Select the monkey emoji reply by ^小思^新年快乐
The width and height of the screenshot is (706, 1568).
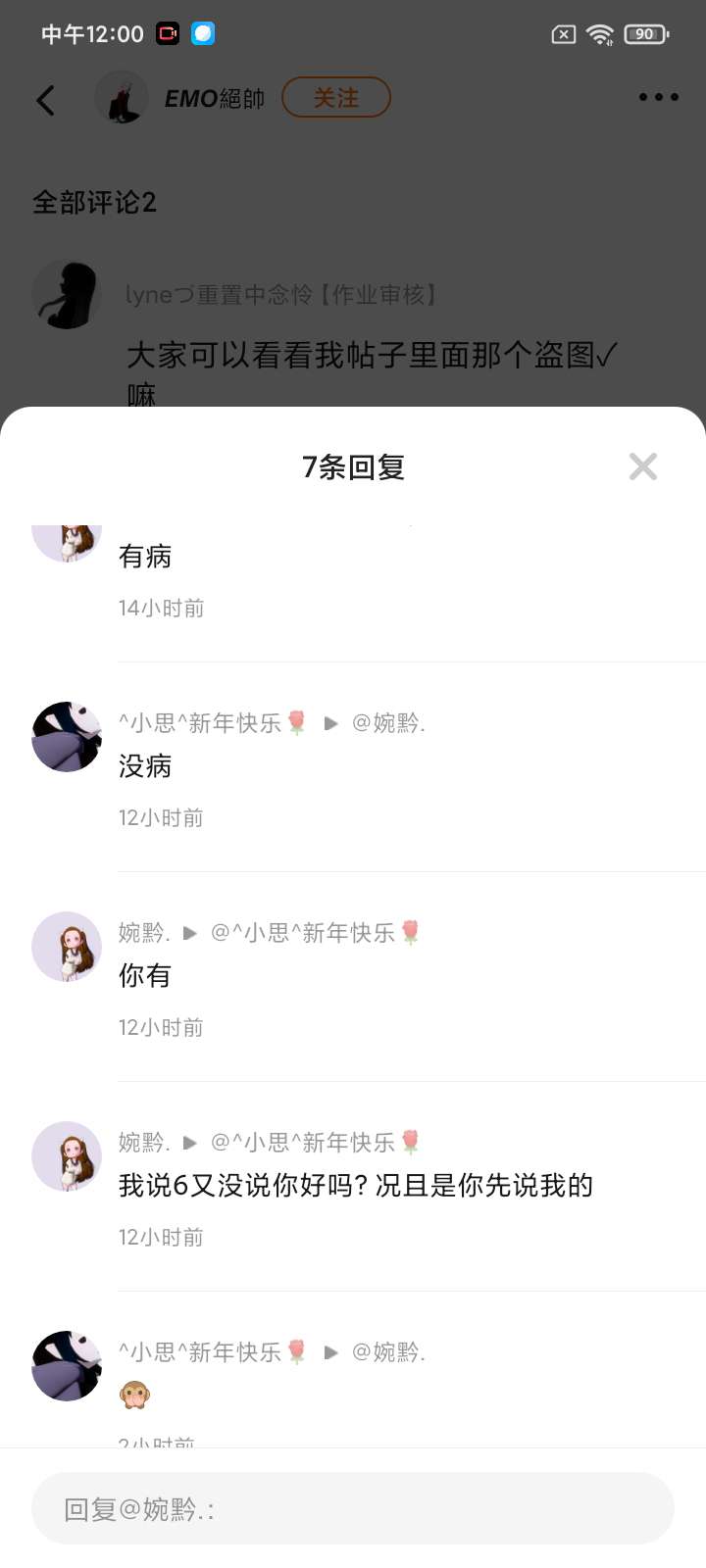point(135,1394)
